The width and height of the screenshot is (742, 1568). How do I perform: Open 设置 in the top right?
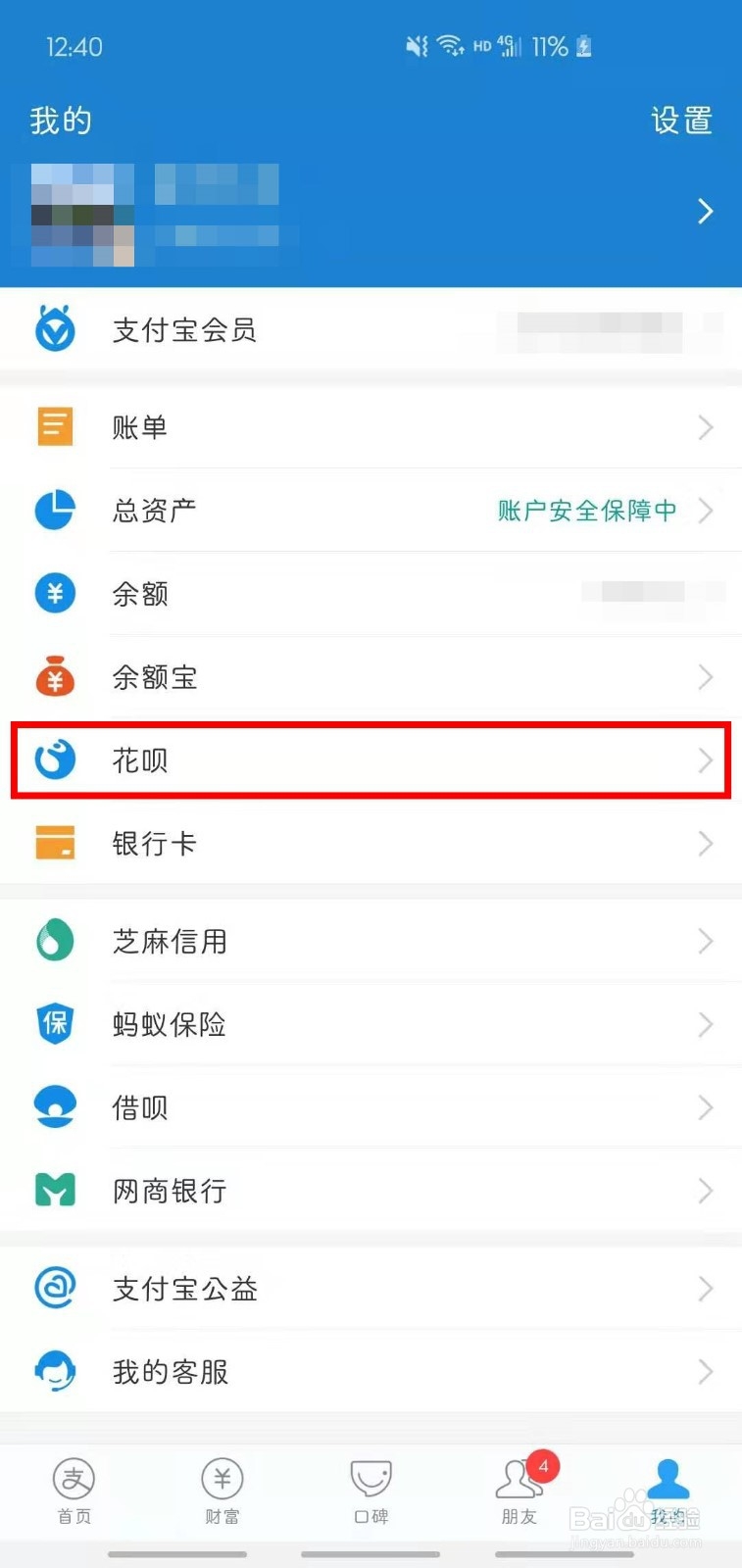(x=682, y=121)
